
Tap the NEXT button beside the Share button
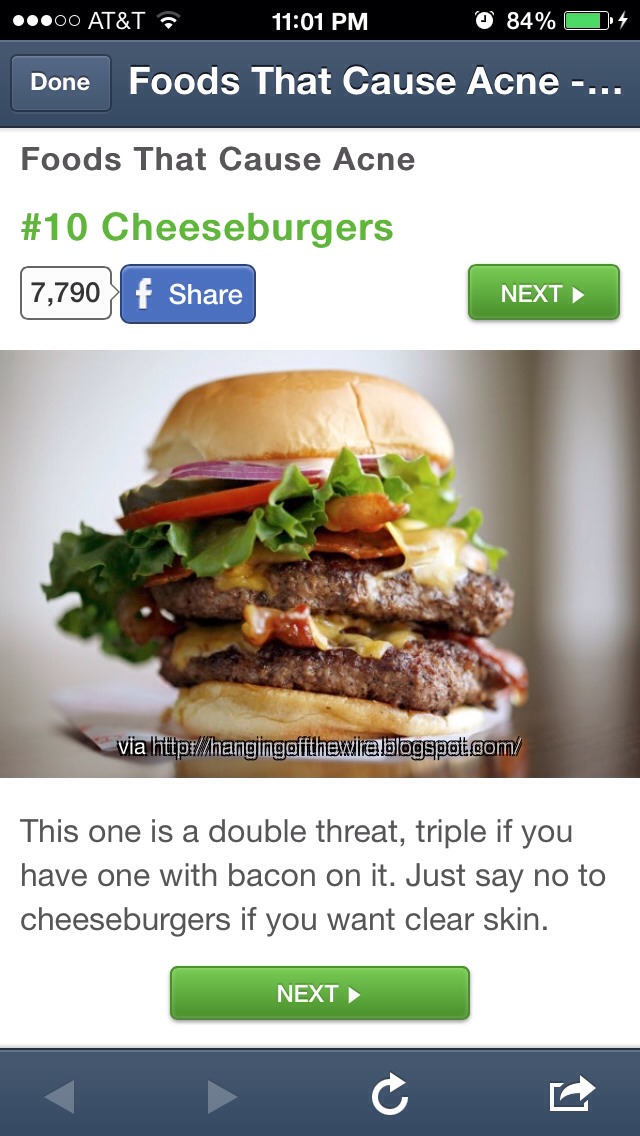[x=543, y=294]
